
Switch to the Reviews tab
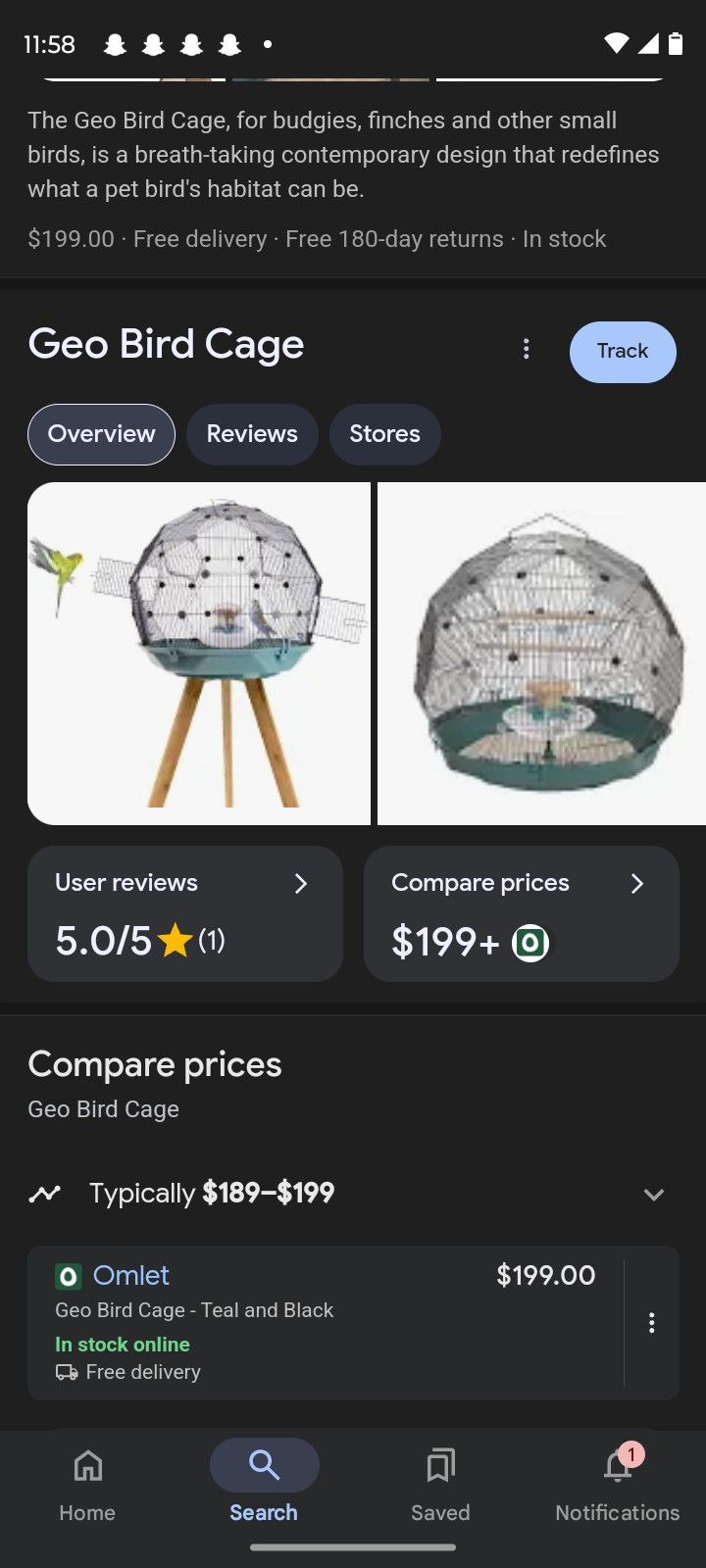coord(252,433)
